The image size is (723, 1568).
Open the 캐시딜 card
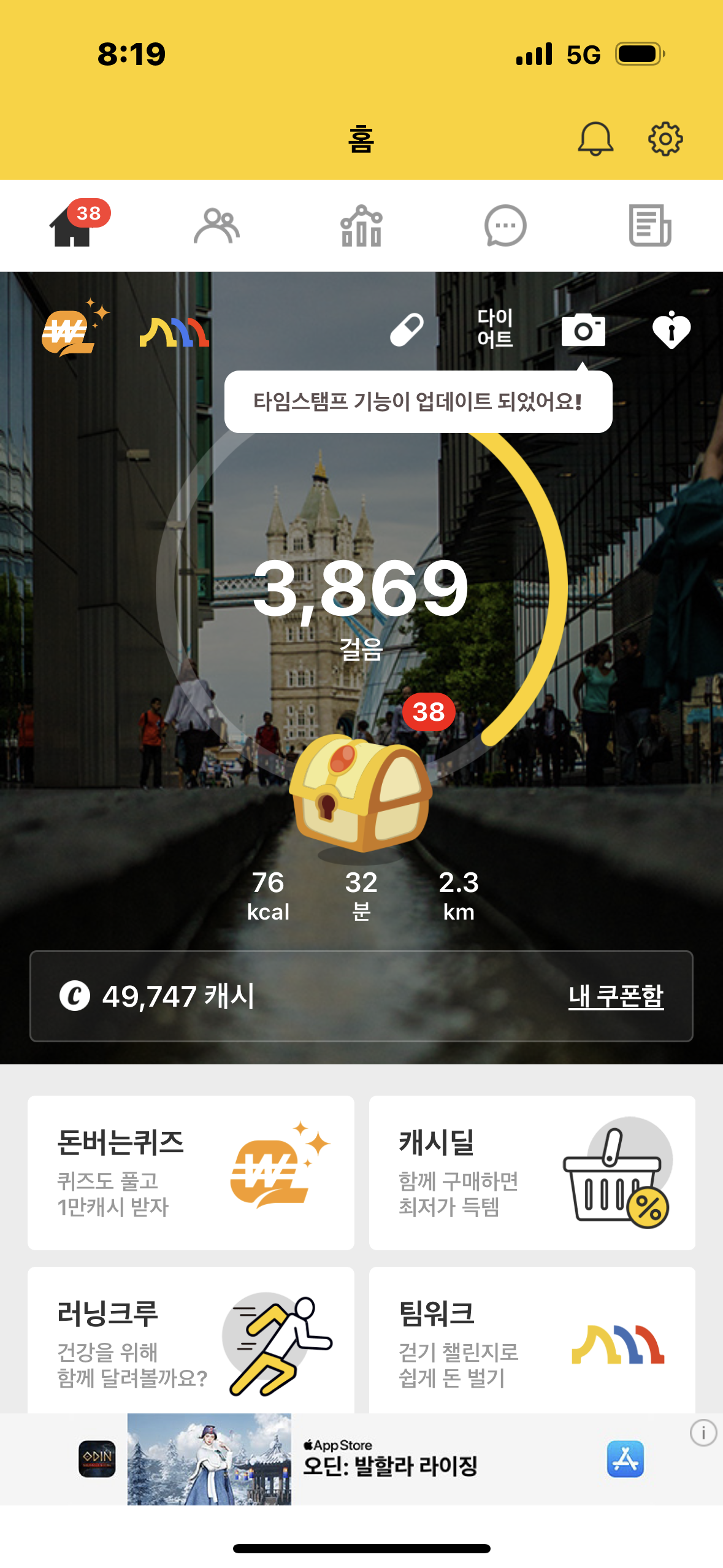tap(532, 1172)
